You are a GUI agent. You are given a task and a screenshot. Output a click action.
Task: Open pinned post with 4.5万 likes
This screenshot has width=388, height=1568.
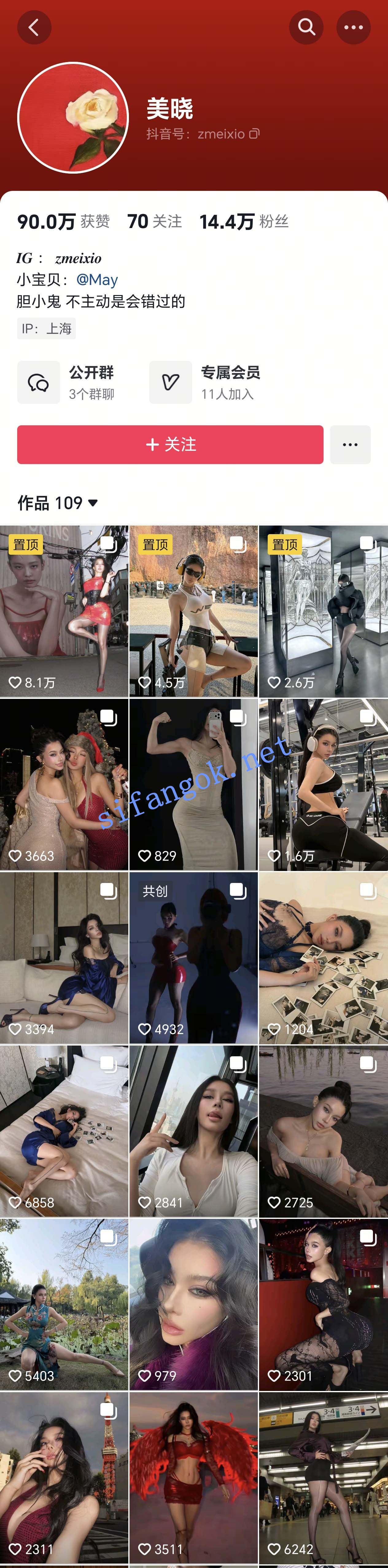pyautogui.click(x=193, y=611)
